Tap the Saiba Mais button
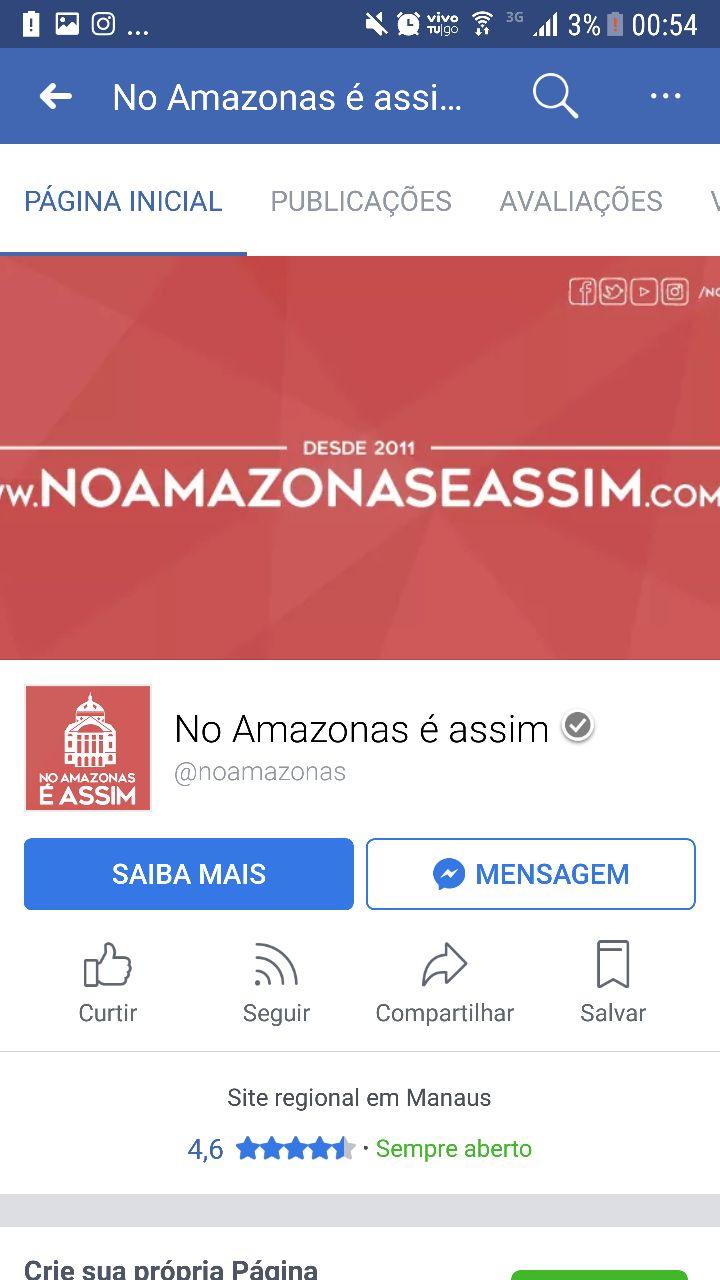 189,874
